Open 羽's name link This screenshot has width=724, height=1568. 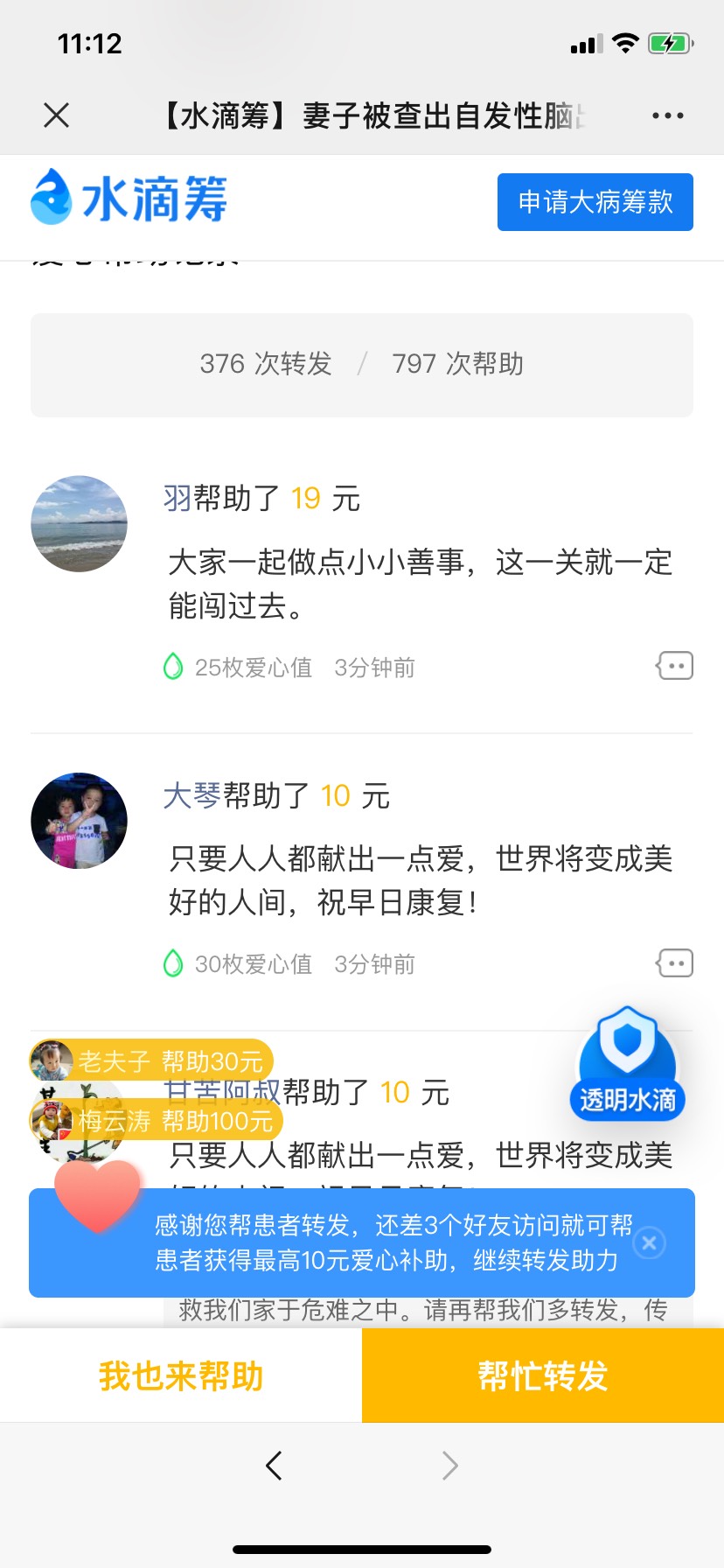(x=177, y=498)
